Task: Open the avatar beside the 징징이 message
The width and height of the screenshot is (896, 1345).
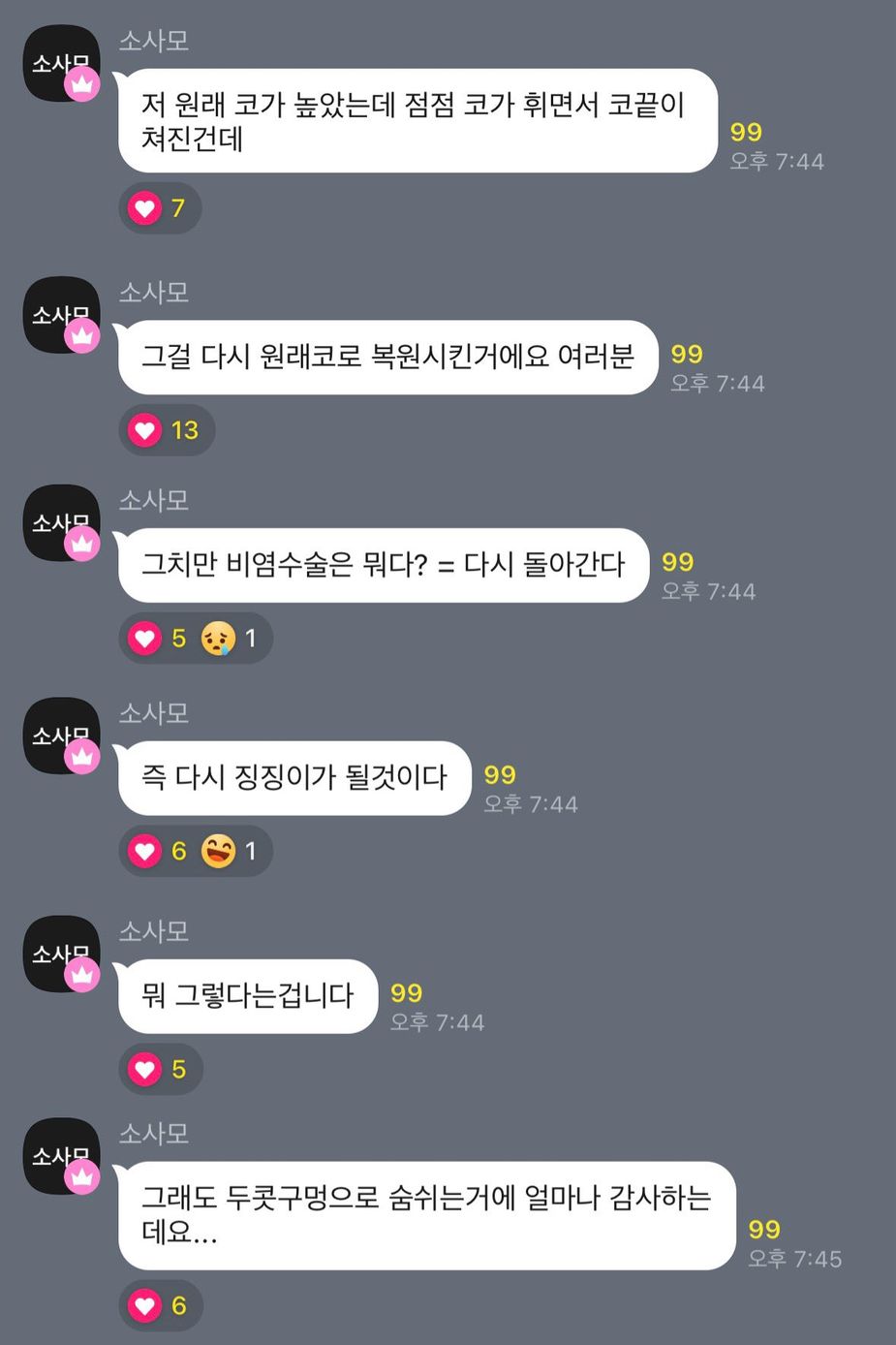Action: pyautogui.click(x=60, y=736)
